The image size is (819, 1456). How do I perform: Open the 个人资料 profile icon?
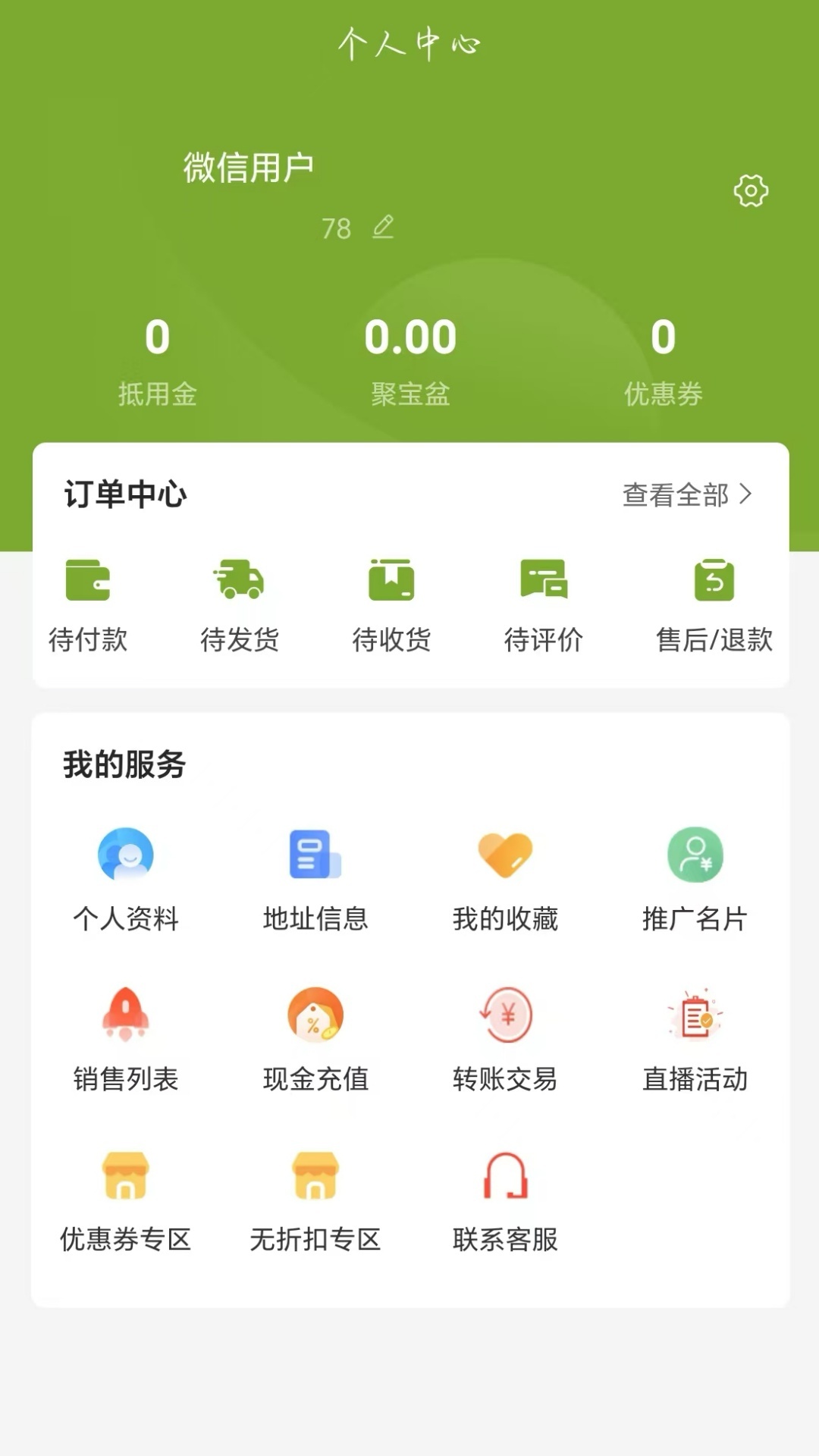(x=127, y=855)
